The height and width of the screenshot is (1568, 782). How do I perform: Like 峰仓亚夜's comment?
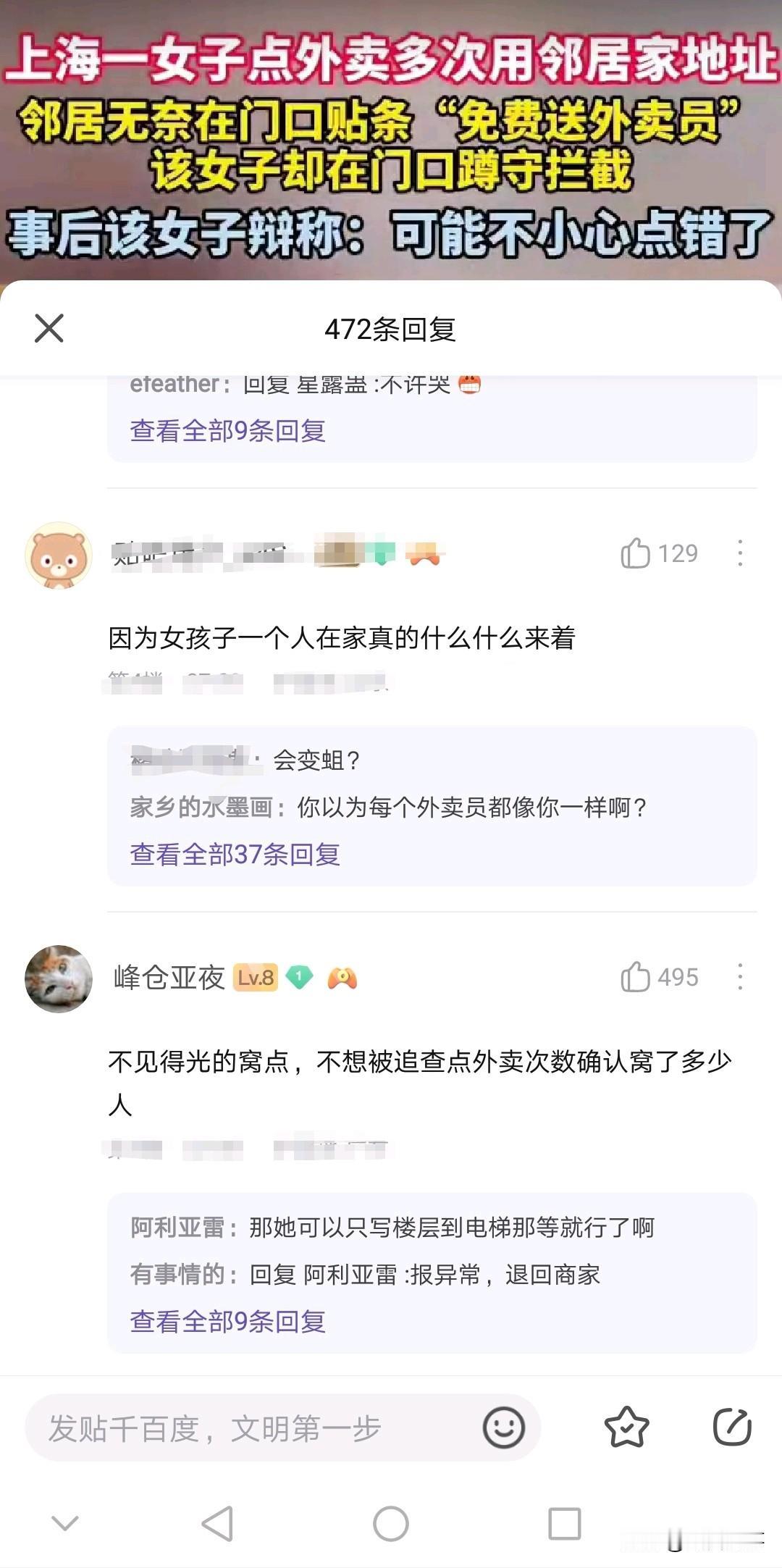636,977
